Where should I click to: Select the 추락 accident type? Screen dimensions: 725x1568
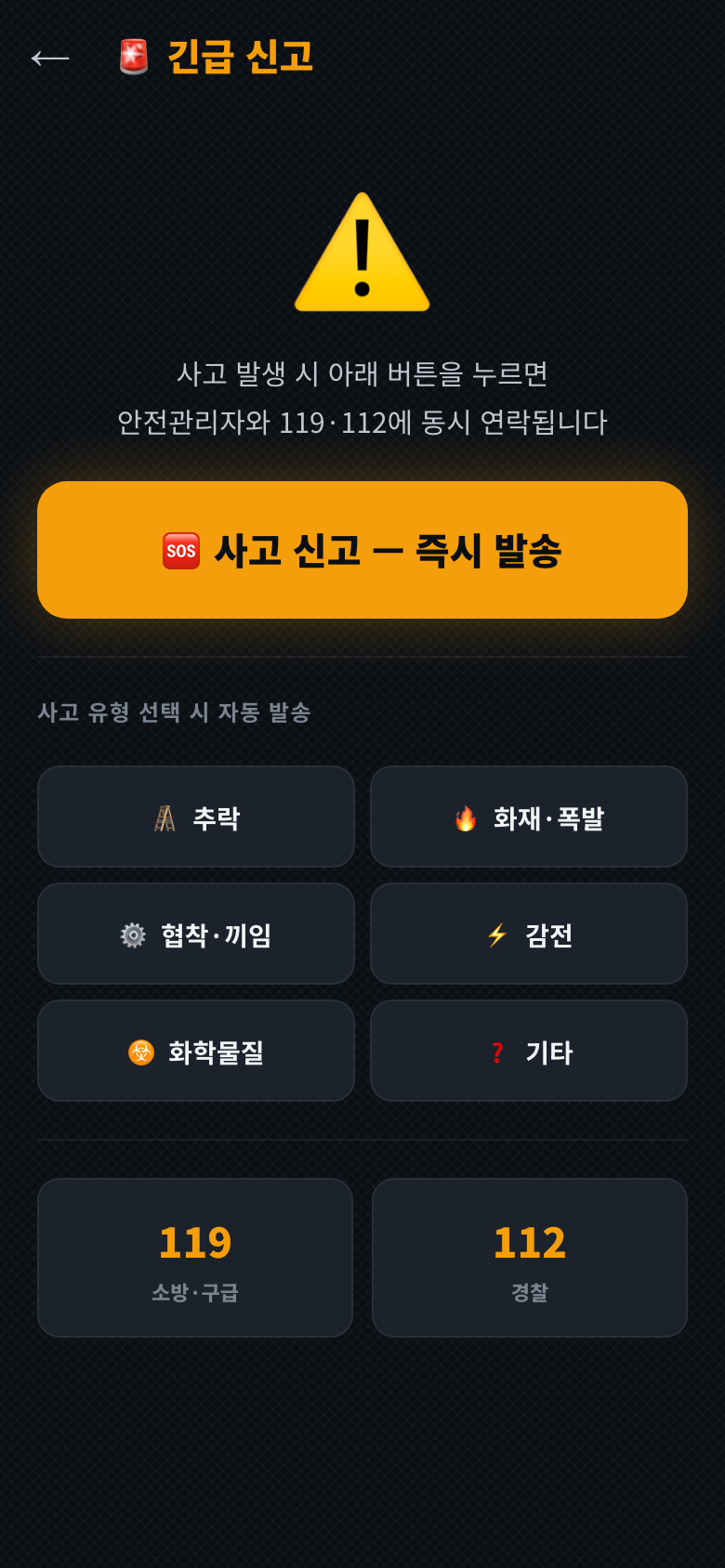195,817
